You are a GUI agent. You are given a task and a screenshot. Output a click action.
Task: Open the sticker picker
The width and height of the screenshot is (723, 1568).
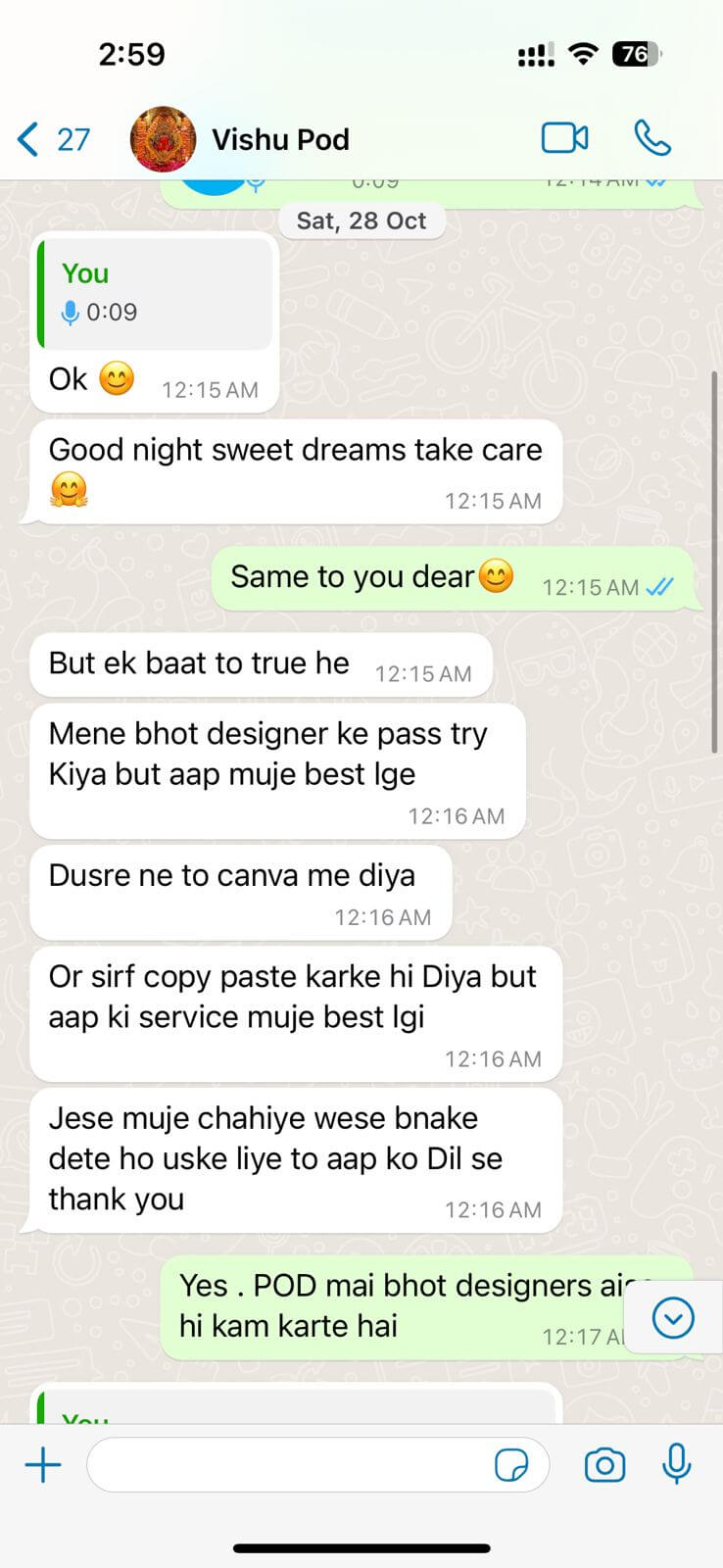click(x=511, y=1466)
